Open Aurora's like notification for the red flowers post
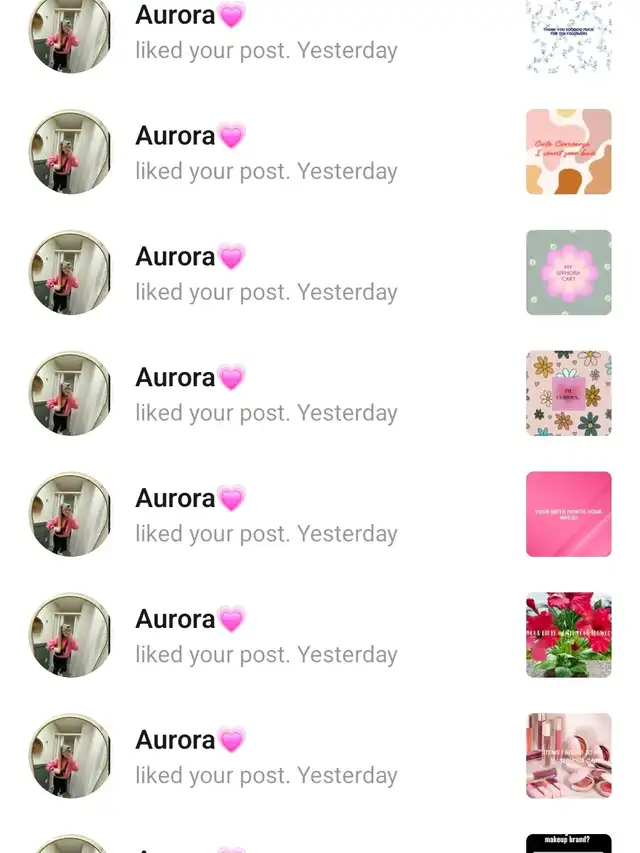Screen dimensions: 640x853 point(266,636)
